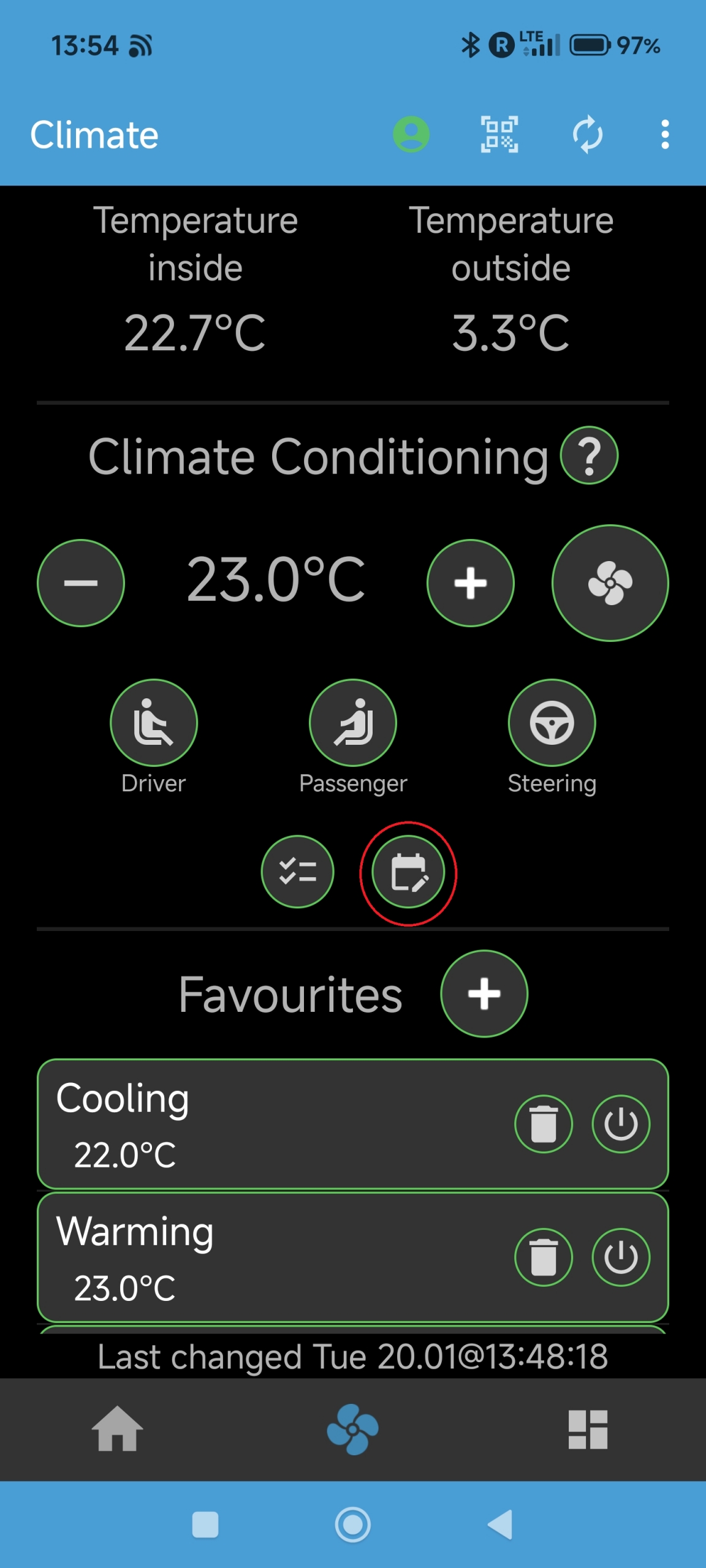706x1568 pixels.
Task: Toggle Passenger seat heating
Action: click(x=353, y=723)
